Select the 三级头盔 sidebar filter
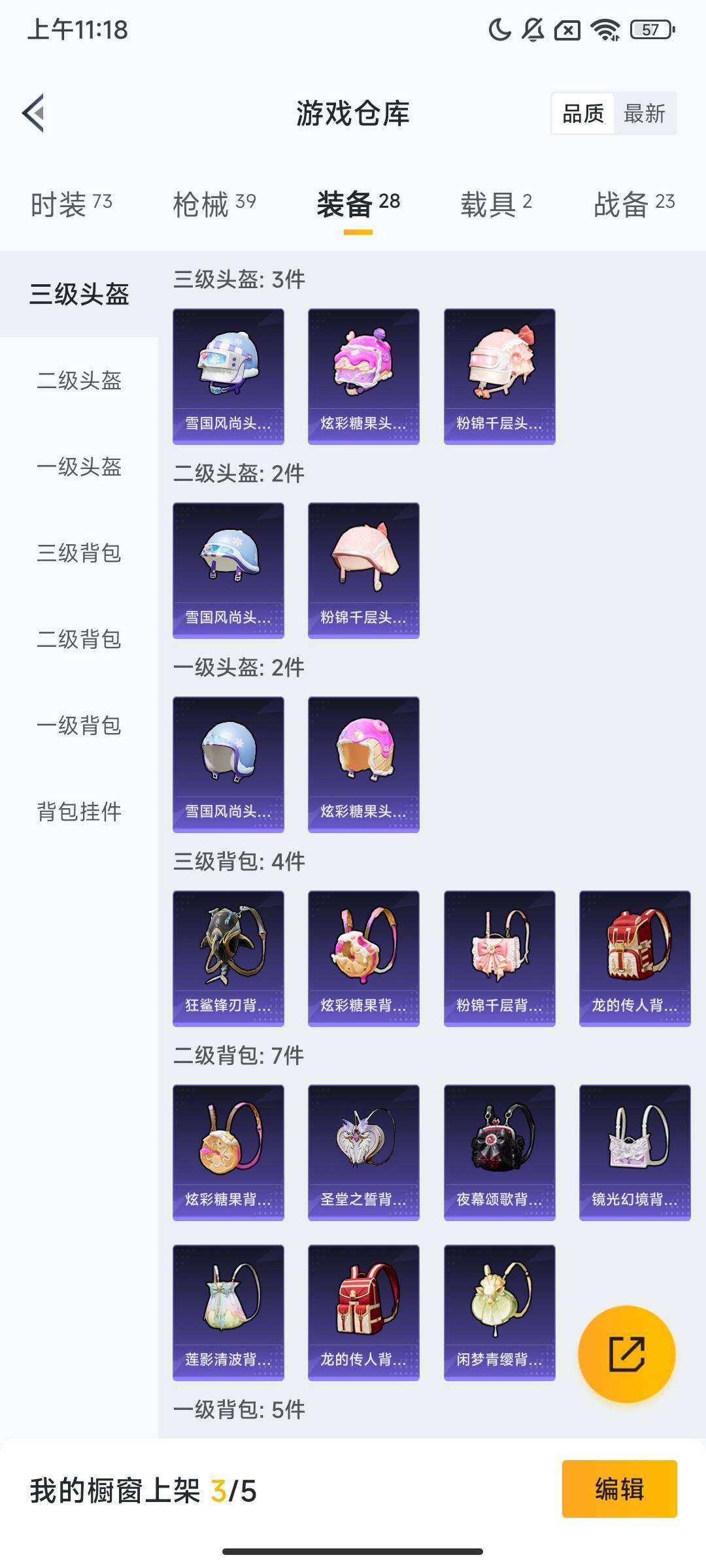706x1568 pixels. pos(78,295)
